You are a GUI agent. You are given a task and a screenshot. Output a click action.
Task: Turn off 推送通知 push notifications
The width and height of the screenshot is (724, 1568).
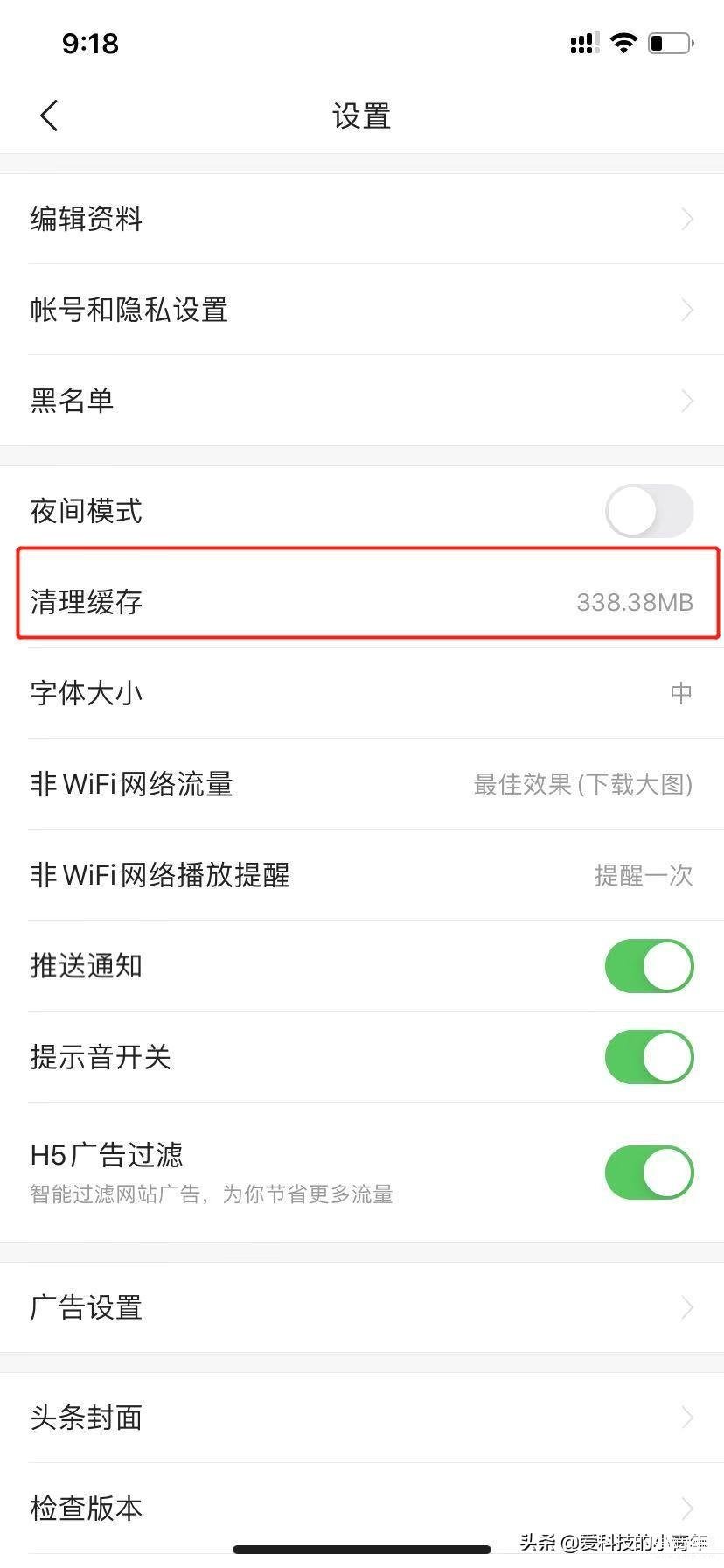pyautogui.click(x=649, y=966)
